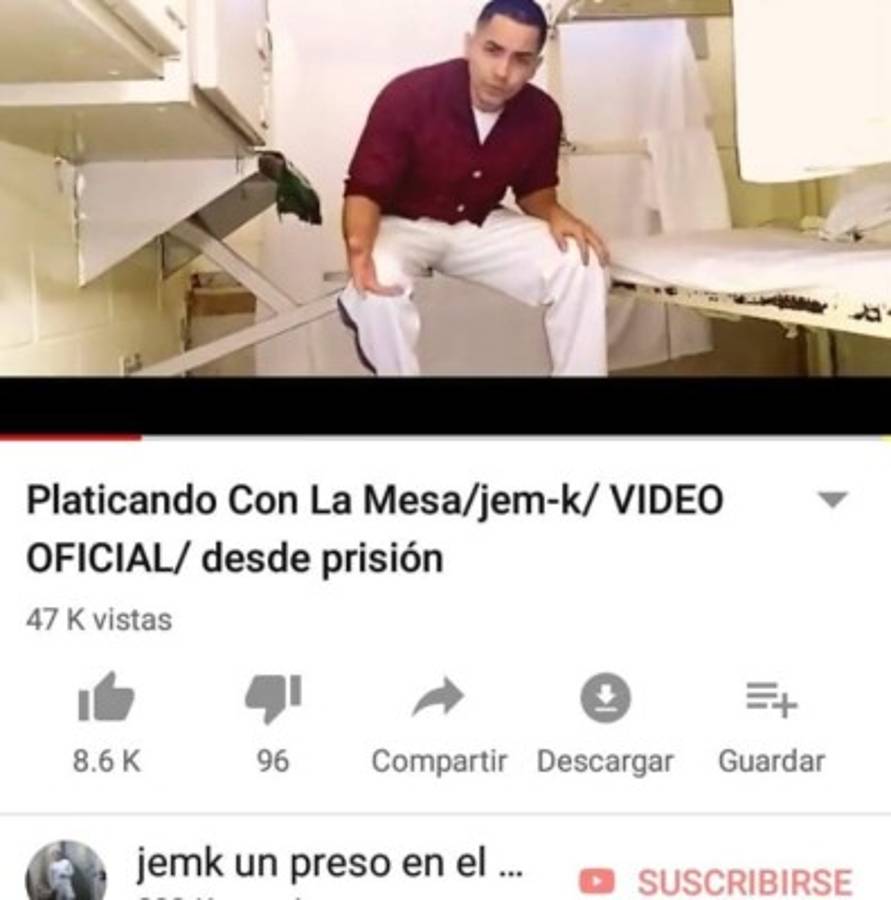
Task: Like the video with the thumbs up
Action: pos(106,698)
